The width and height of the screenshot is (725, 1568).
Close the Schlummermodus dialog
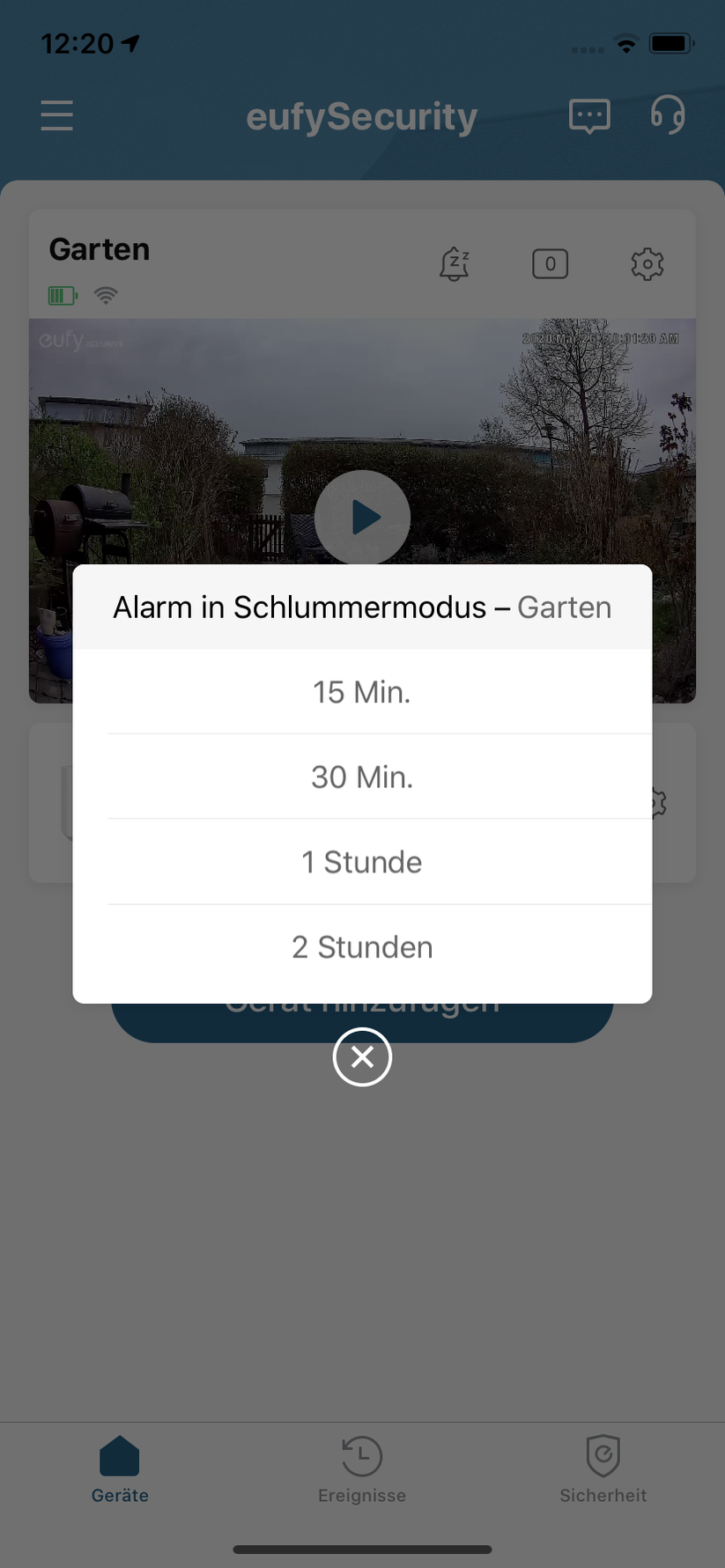pos(362,1056)
